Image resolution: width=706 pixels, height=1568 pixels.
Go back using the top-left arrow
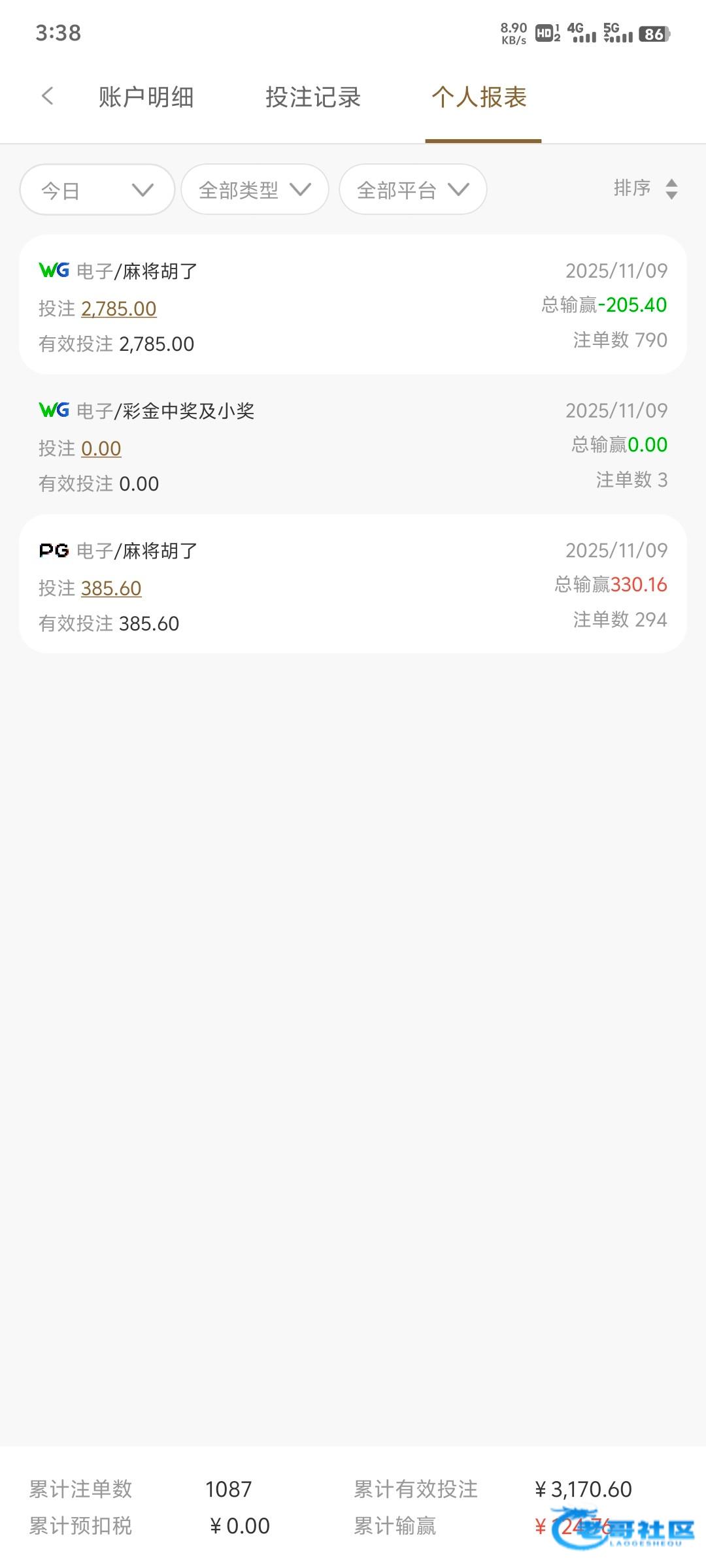pyautogui.click(x=47, y=97)
